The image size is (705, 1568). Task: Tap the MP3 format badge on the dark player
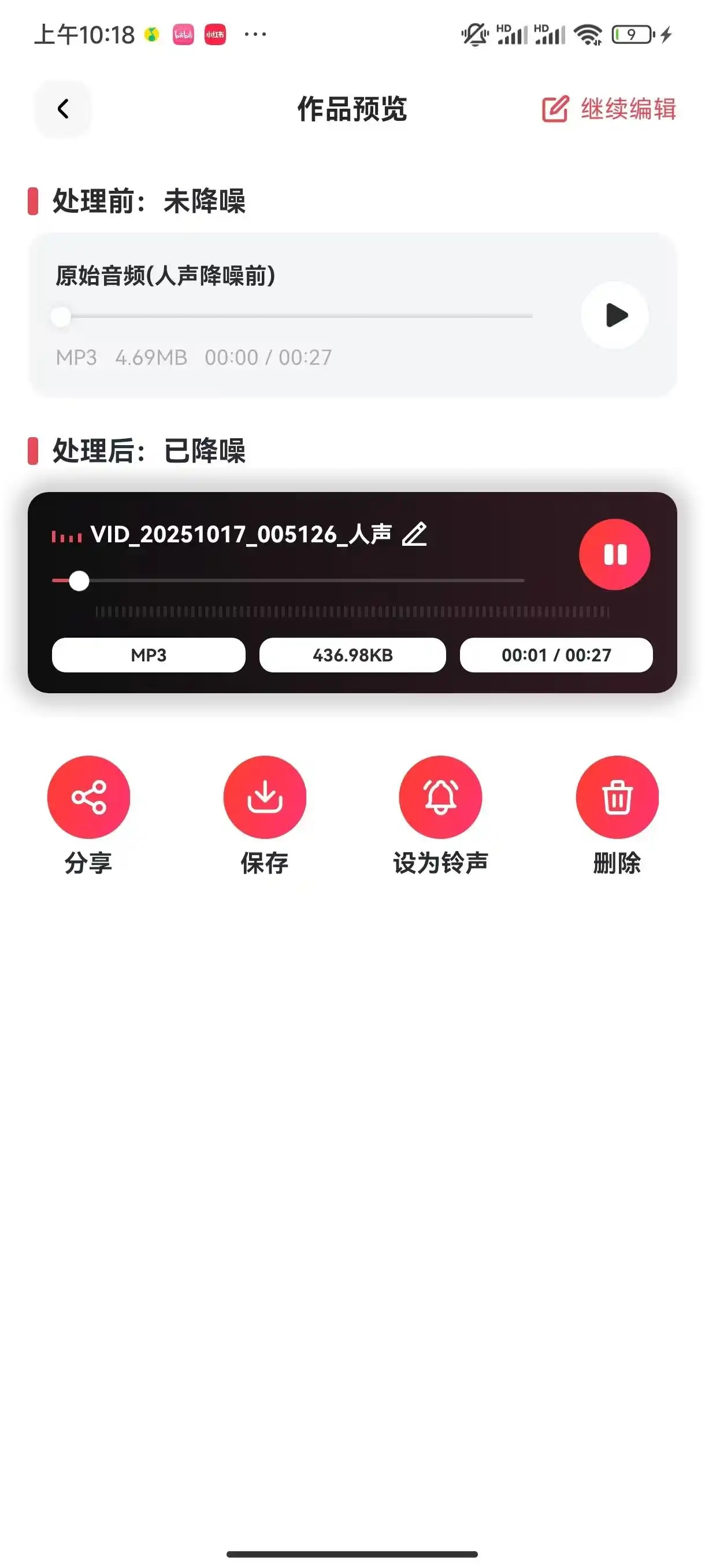149,655
